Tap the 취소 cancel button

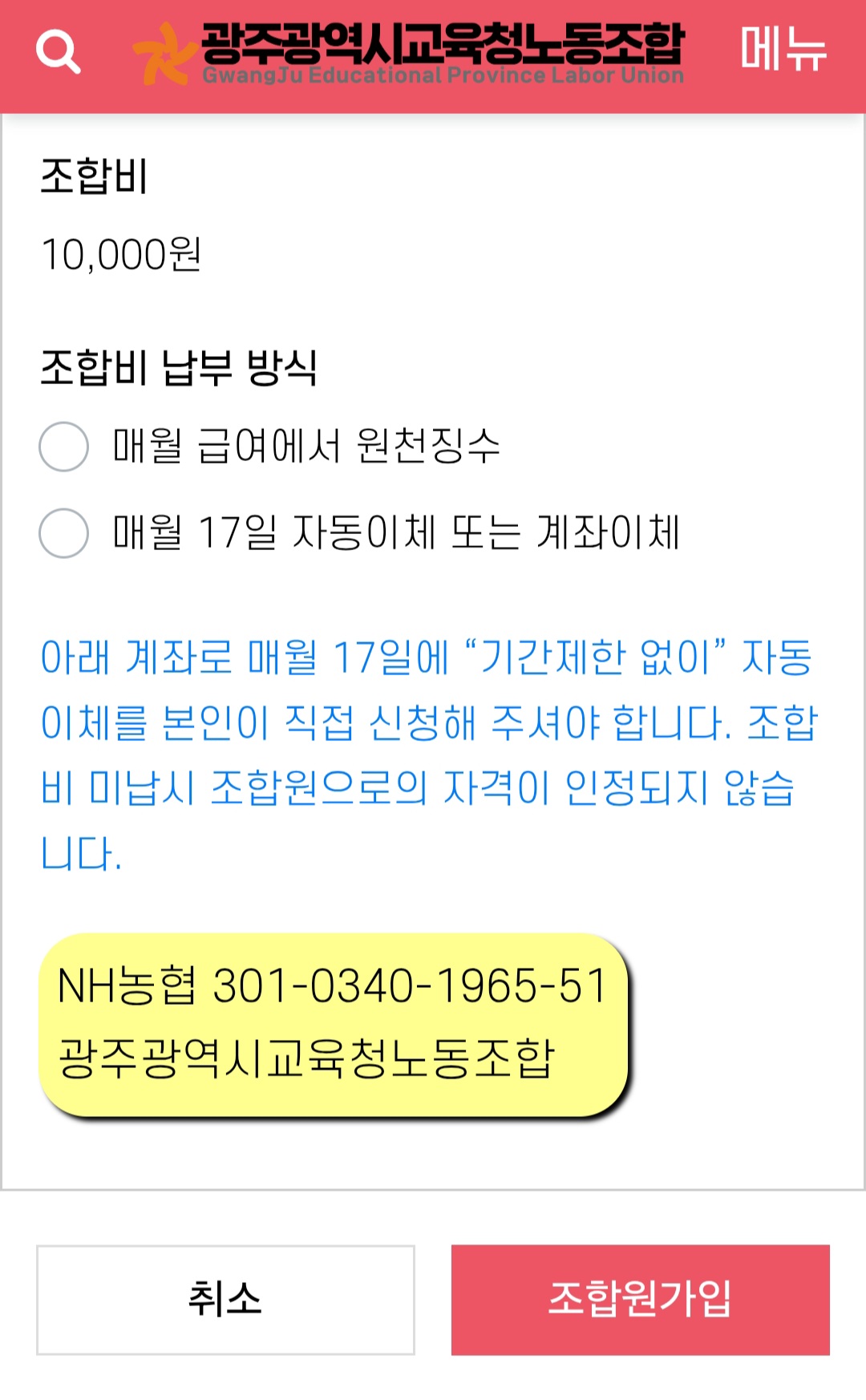tap(225, 1300)
